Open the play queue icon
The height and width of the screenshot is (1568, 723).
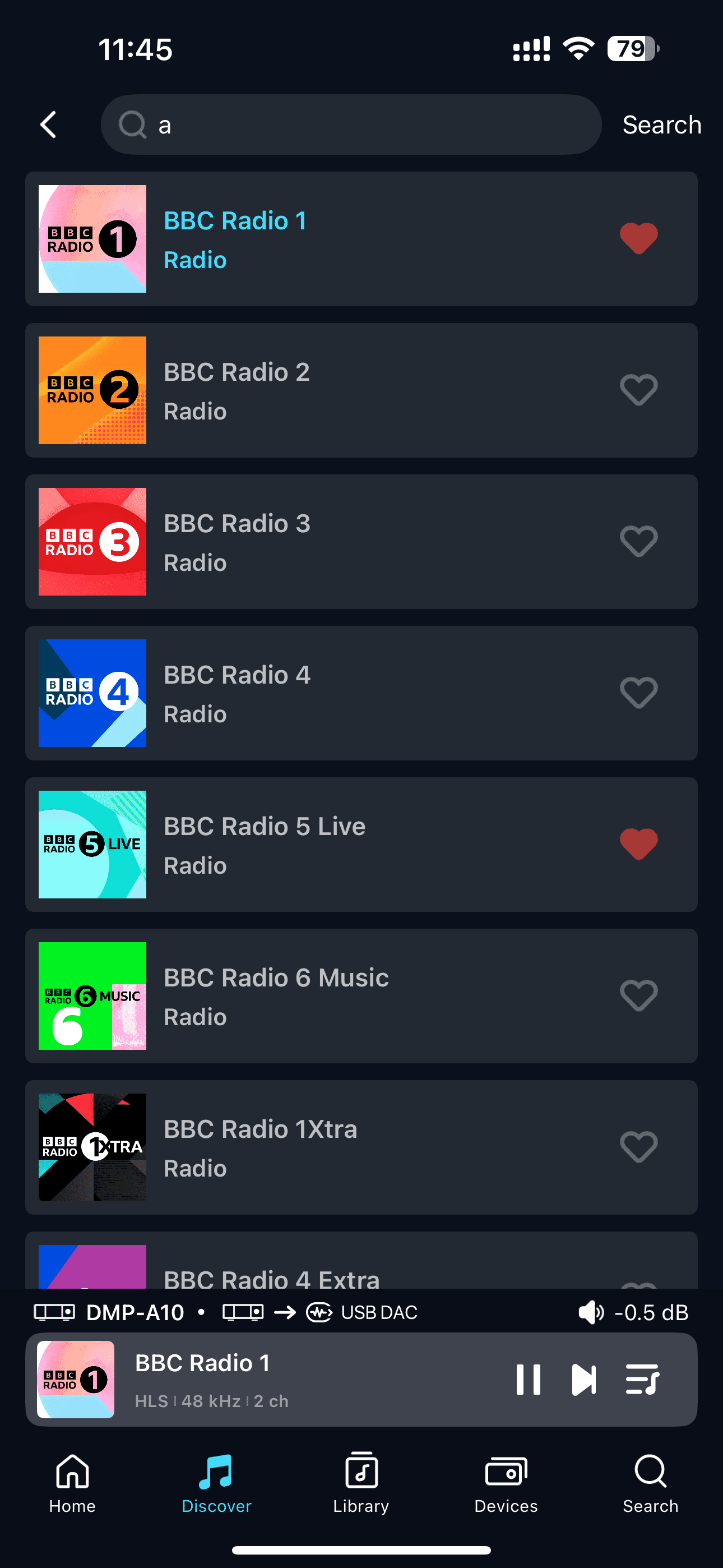coord(642,1380)
